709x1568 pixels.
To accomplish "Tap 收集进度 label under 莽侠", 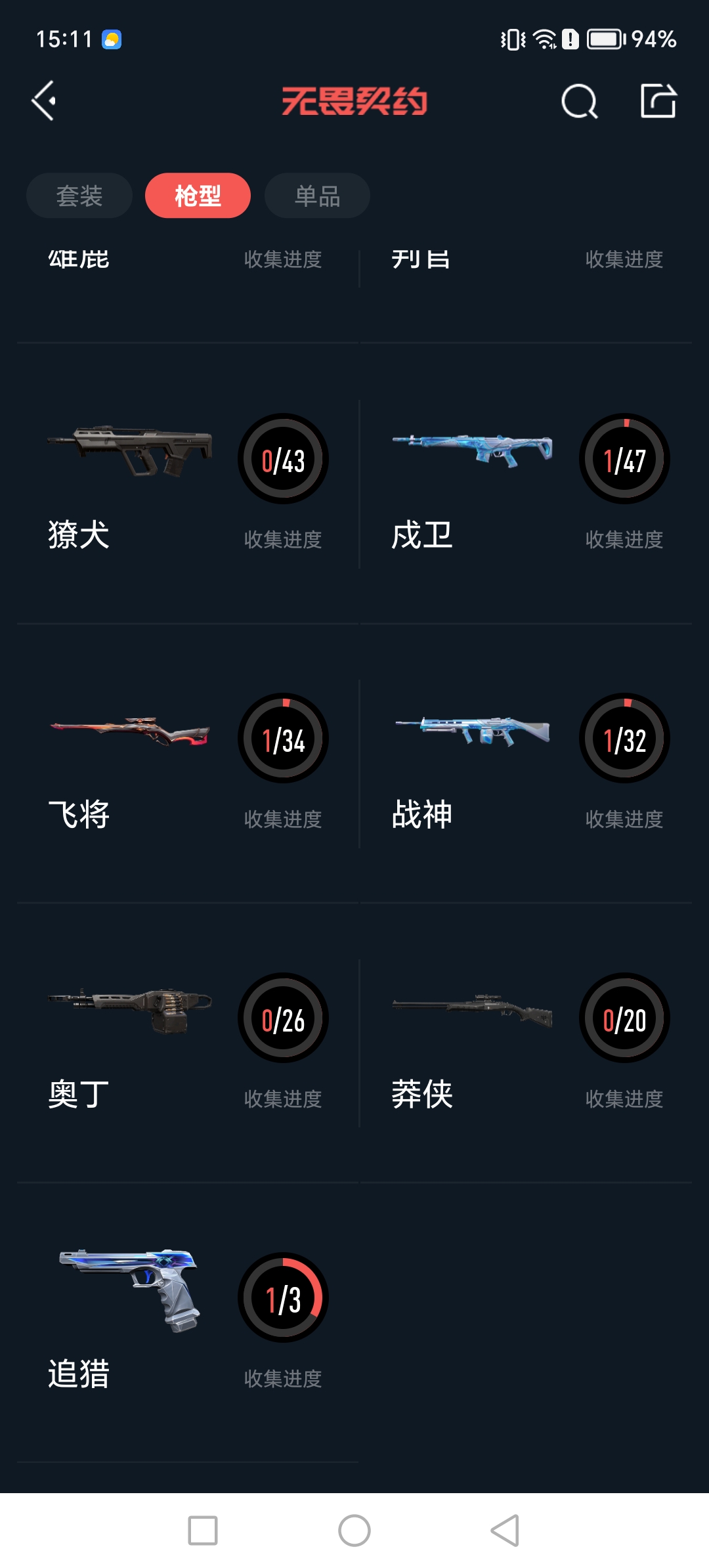I will coord(624,1099).
